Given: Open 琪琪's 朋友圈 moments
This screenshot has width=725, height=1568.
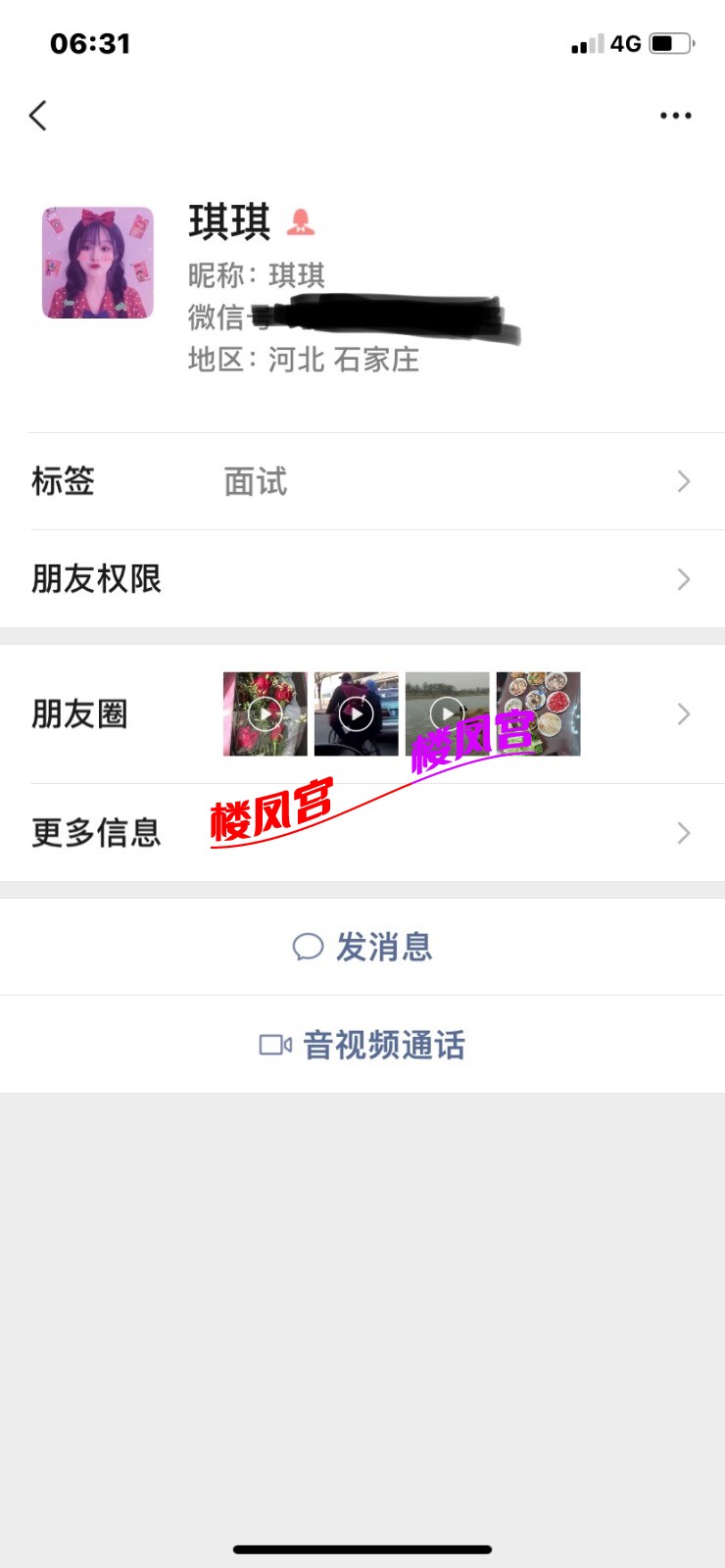Looking at the screenshot, I should (362, 714).
